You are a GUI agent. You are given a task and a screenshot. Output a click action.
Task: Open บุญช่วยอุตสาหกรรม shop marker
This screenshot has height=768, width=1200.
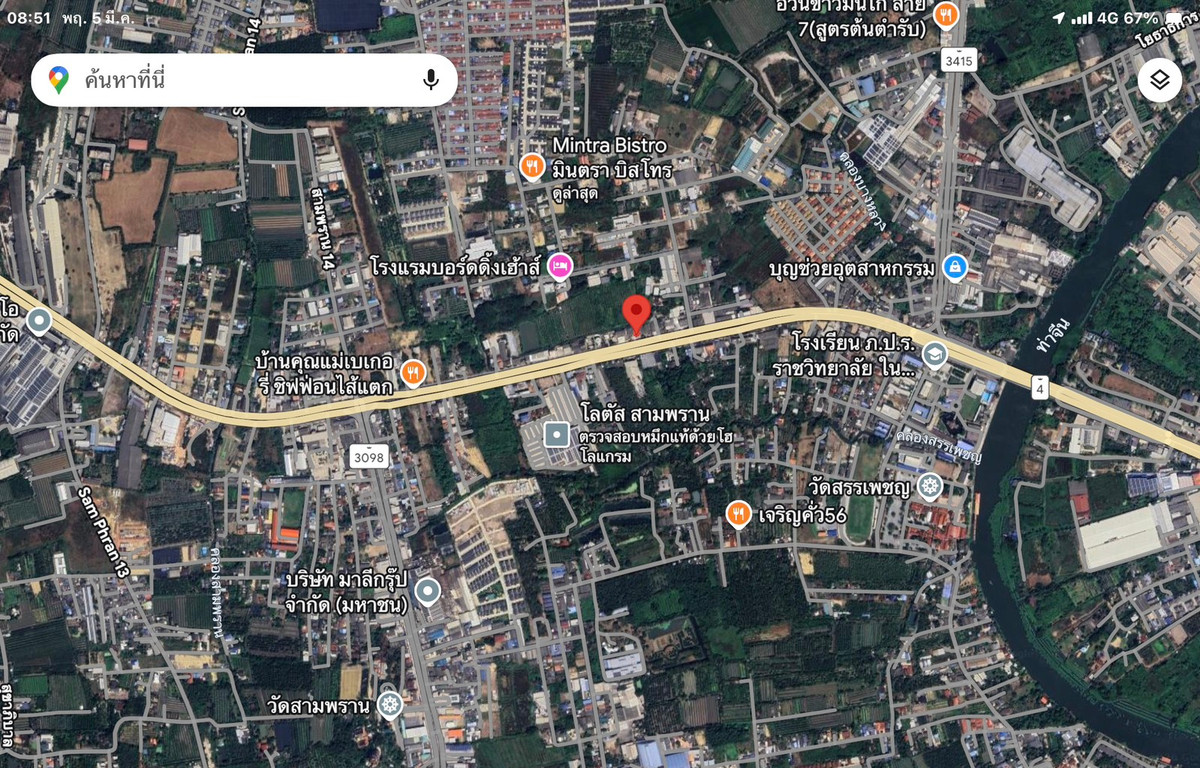point(955,268)
